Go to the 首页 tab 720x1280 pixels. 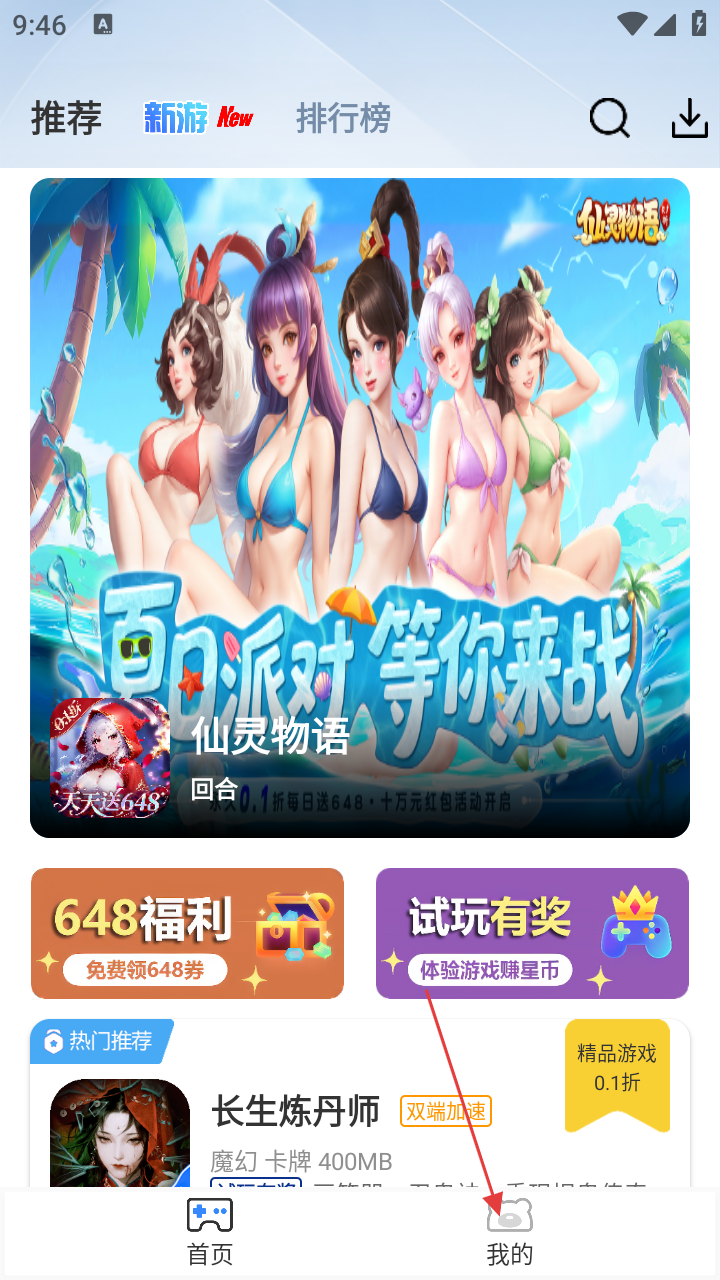[210, 1233]
